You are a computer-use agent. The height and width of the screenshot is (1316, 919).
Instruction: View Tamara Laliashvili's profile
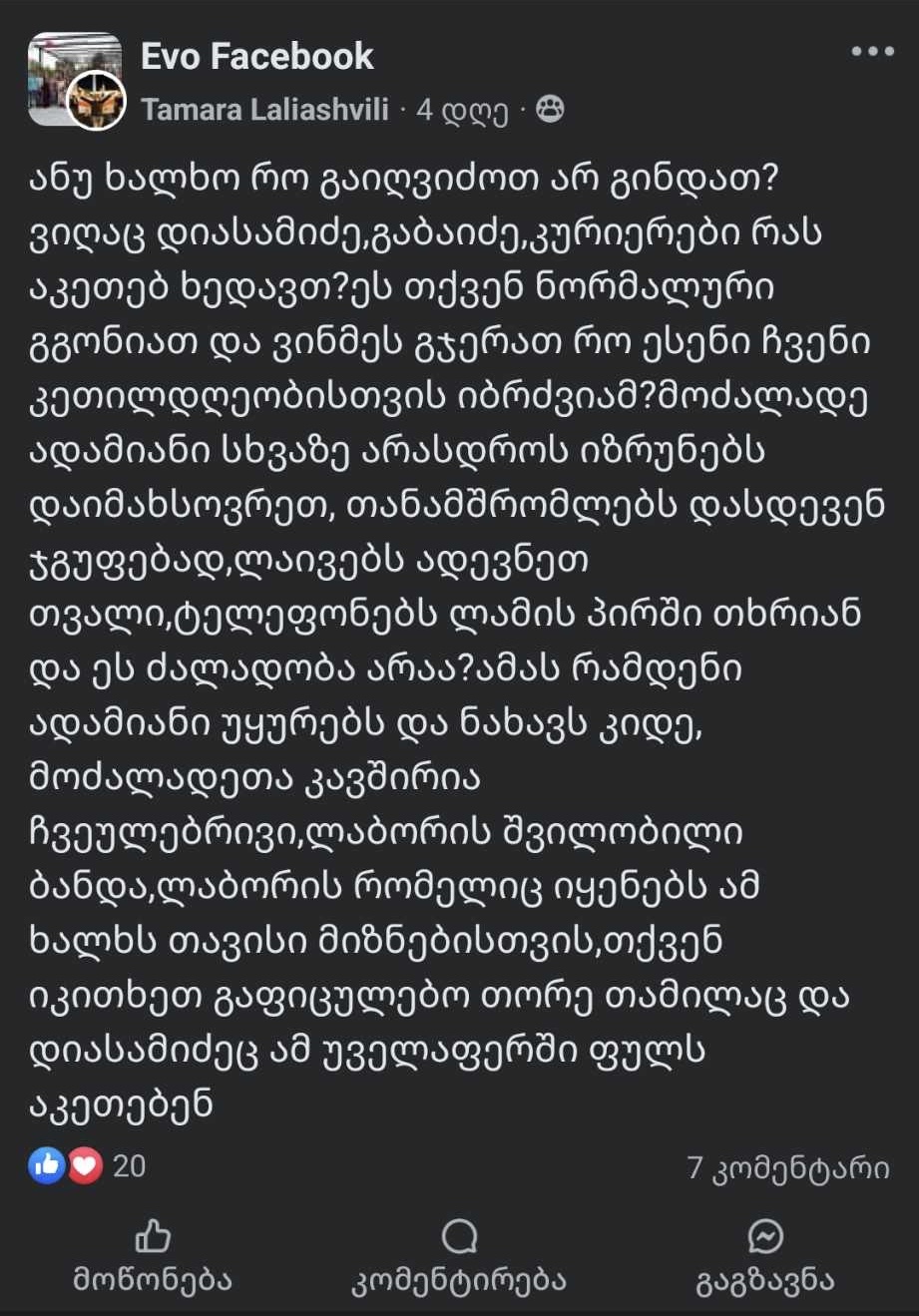(x=264, y=109)
